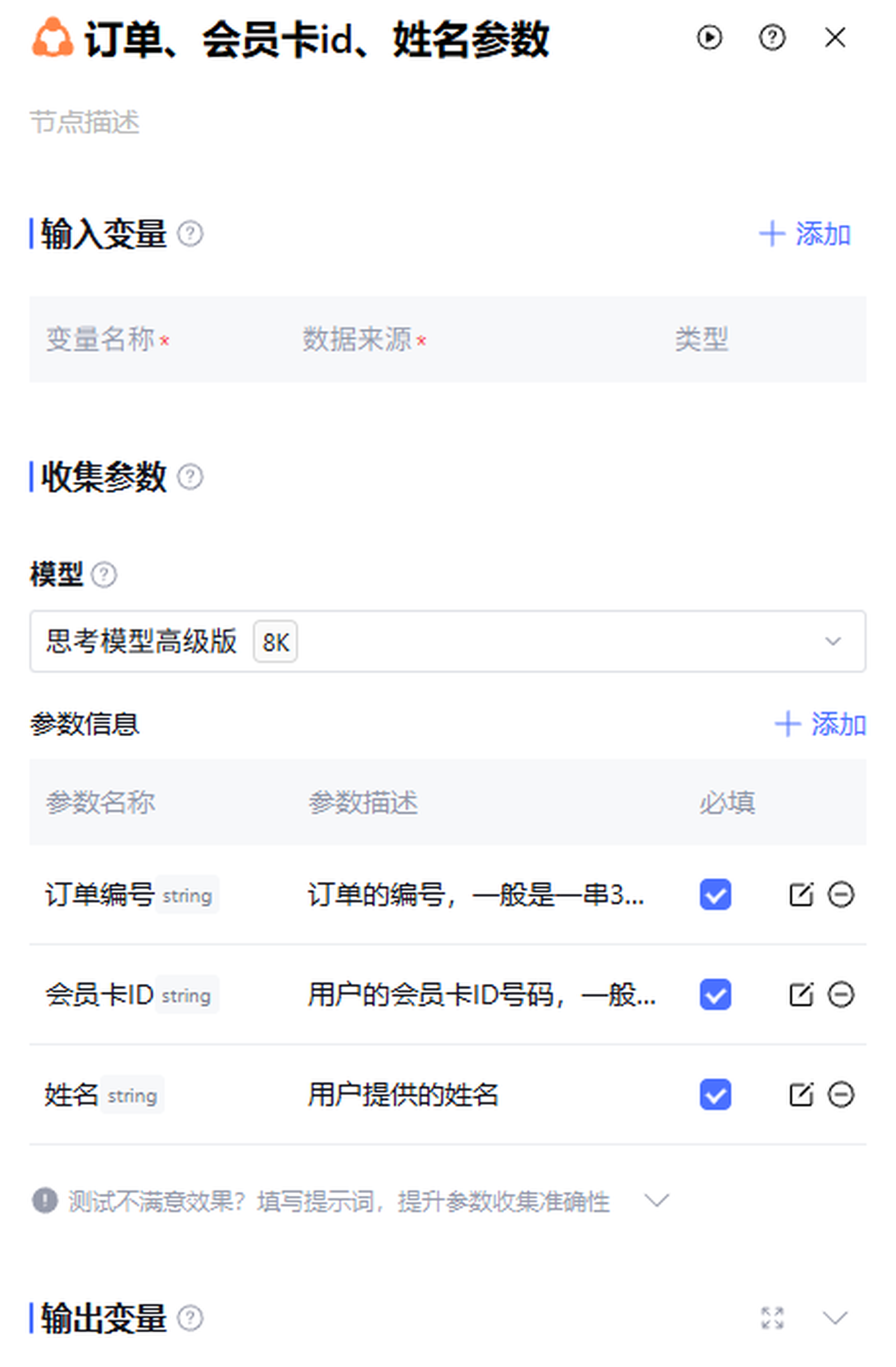Open the help icon in the header

(772, 38)
